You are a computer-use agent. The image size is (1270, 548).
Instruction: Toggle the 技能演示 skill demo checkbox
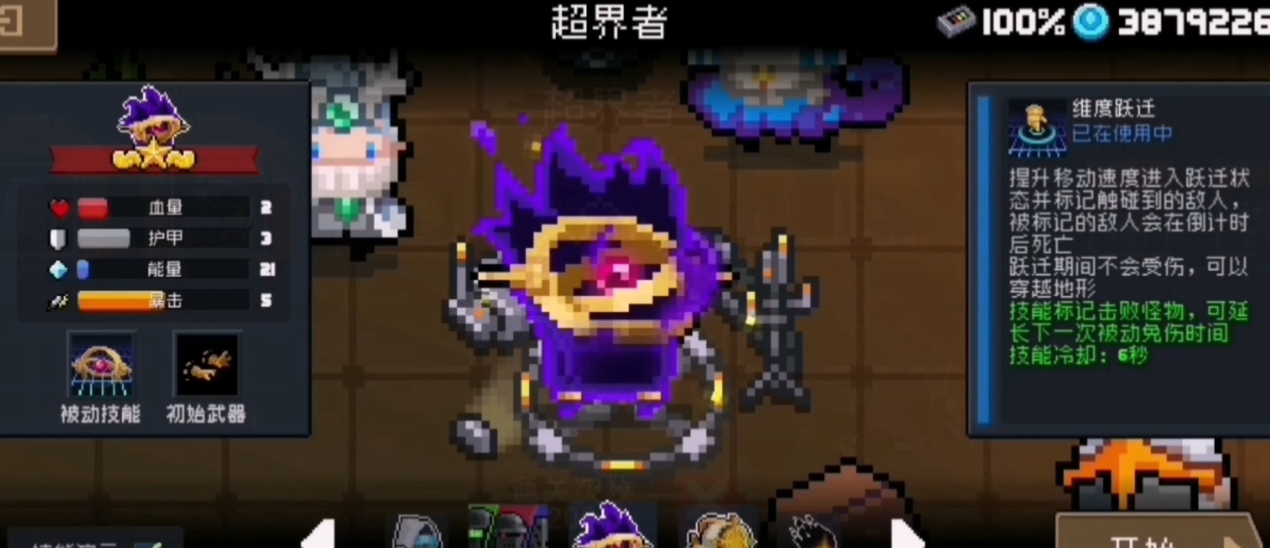coord(148,543)
